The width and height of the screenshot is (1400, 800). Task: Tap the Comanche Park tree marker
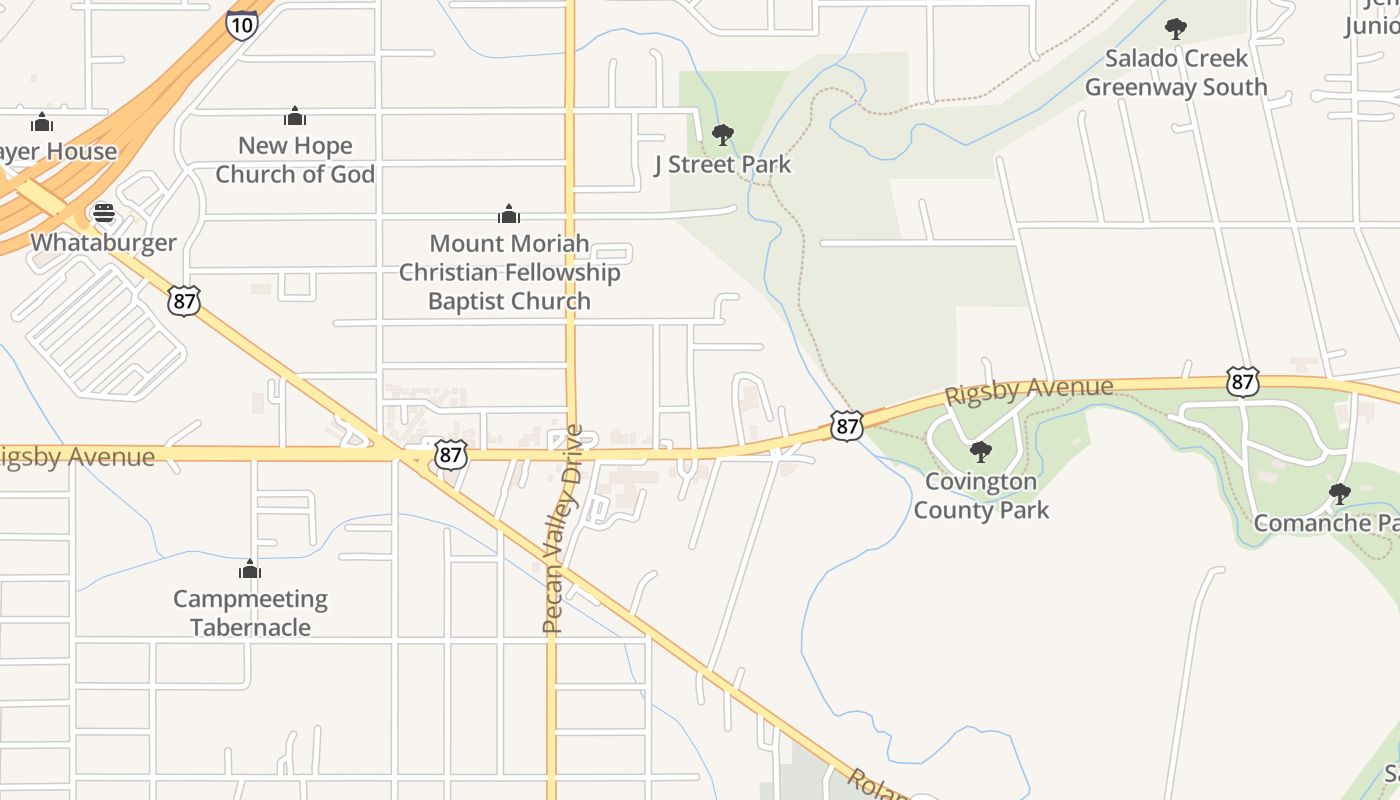pyautogui.click(x=1339, y=494)
